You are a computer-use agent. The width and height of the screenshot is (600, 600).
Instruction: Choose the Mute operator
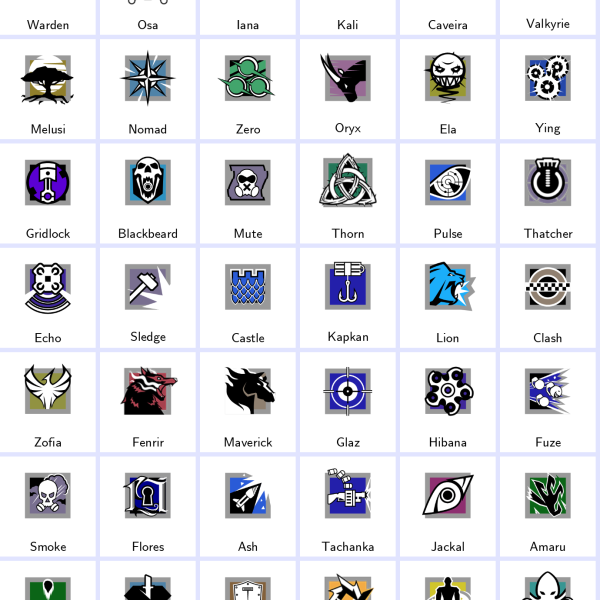pyautogui.click(x=248, y=183)
